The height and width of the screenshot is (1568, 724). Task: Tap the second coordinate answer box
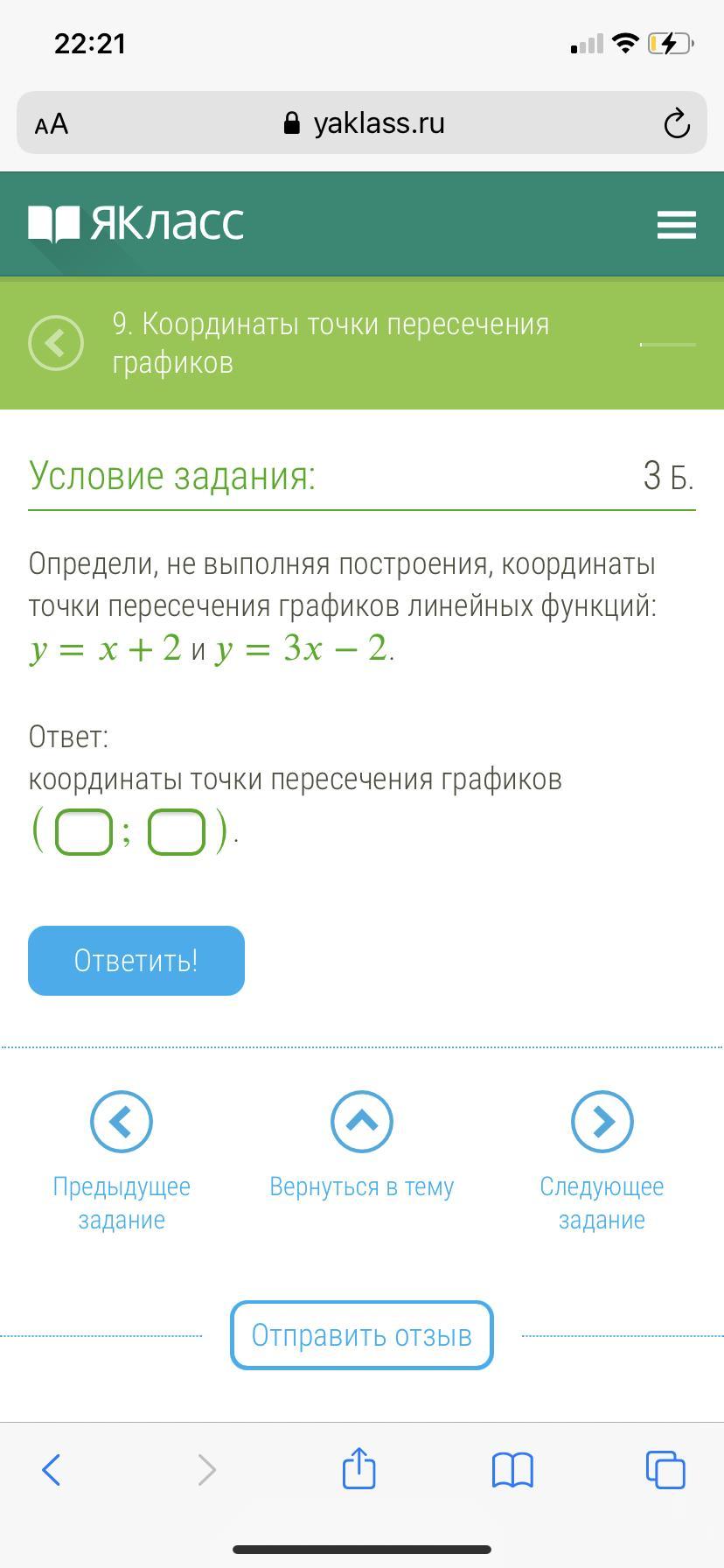coord(177,831)
